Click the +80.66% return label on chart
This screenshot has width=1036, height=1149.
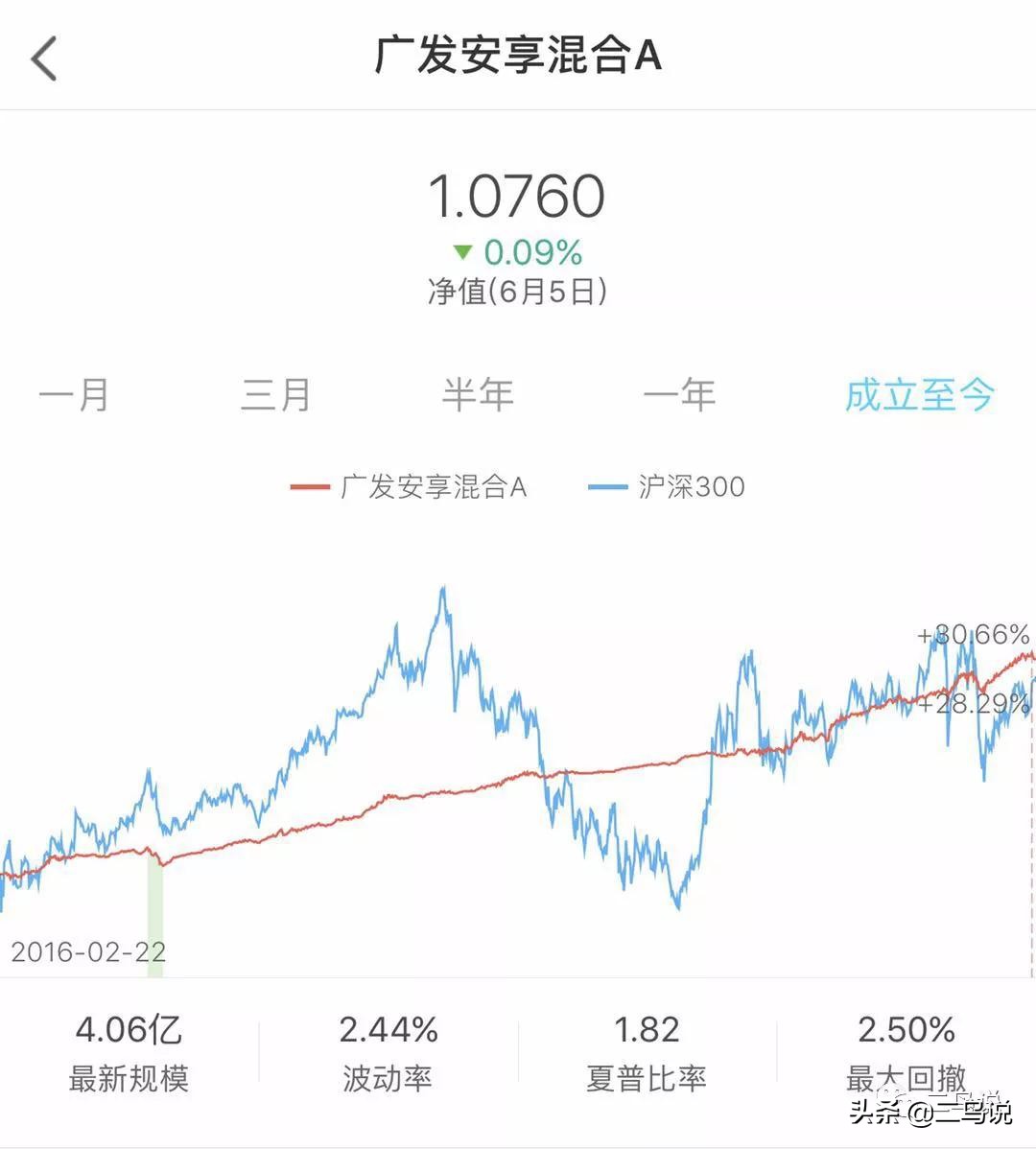972,633
